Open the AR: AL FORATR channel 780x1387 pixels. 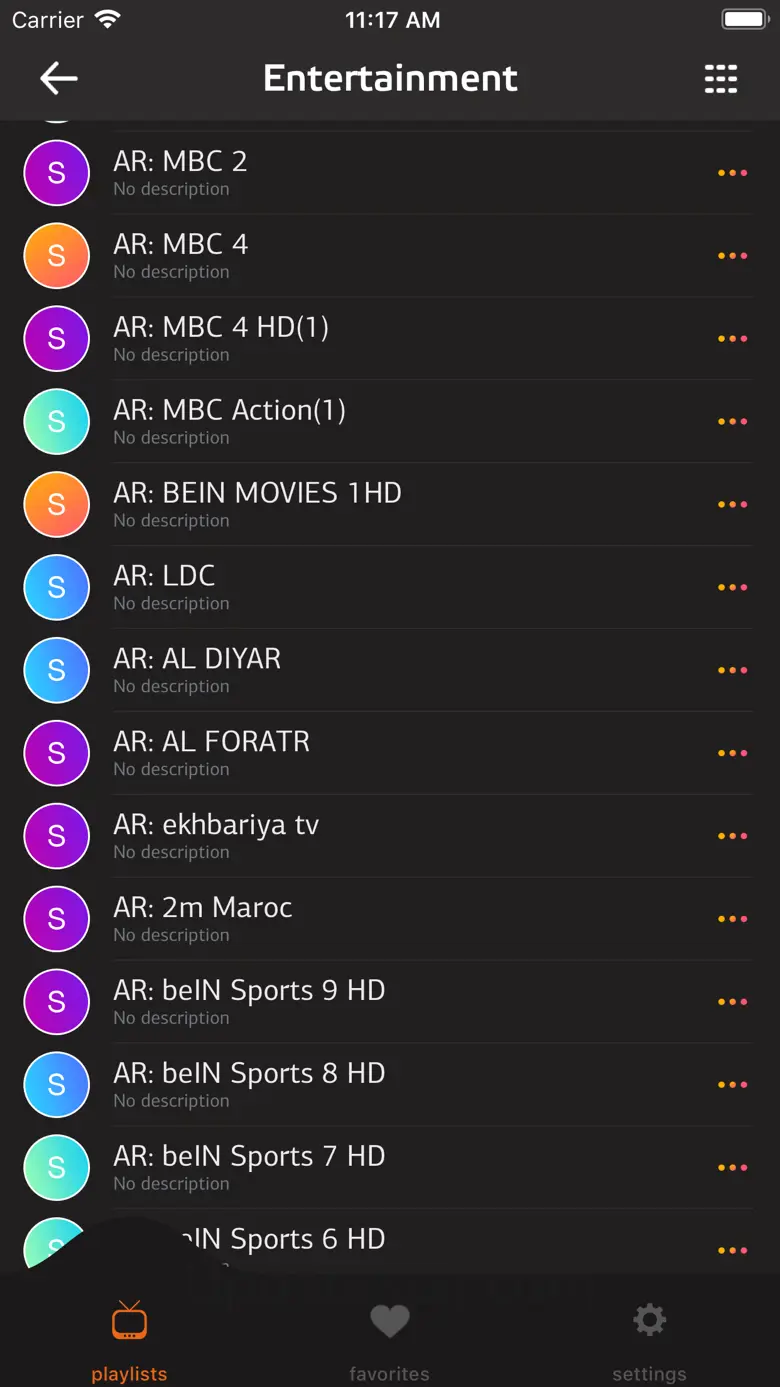pyautogui.click(x=211, y=753)
